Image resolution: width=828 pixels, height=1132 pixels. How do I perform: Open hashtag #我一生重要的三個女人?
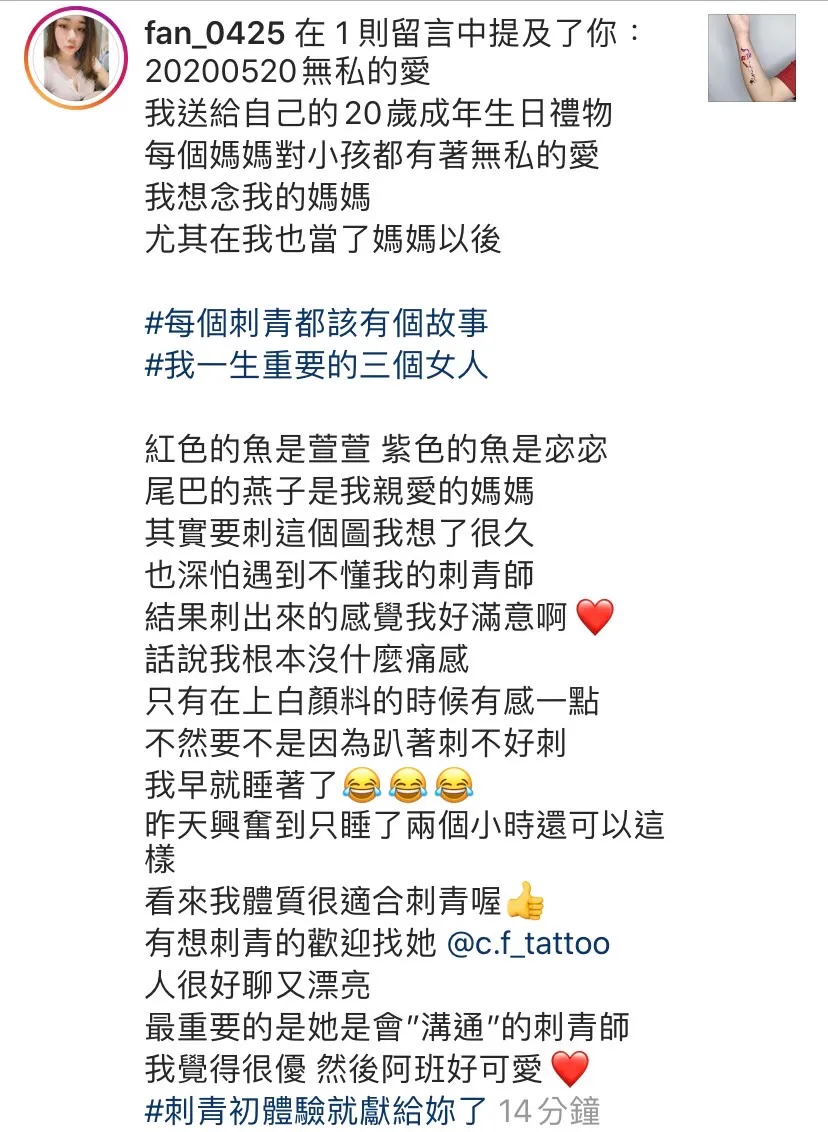316,365
